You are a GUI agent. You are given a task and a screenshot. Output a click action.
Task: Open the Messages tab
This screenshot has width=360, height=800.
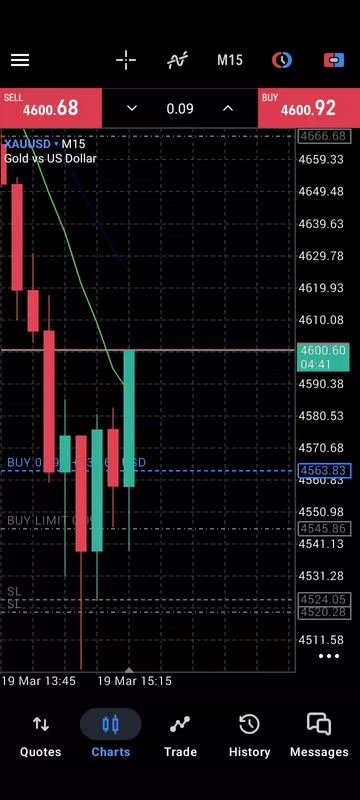[319, 736]
